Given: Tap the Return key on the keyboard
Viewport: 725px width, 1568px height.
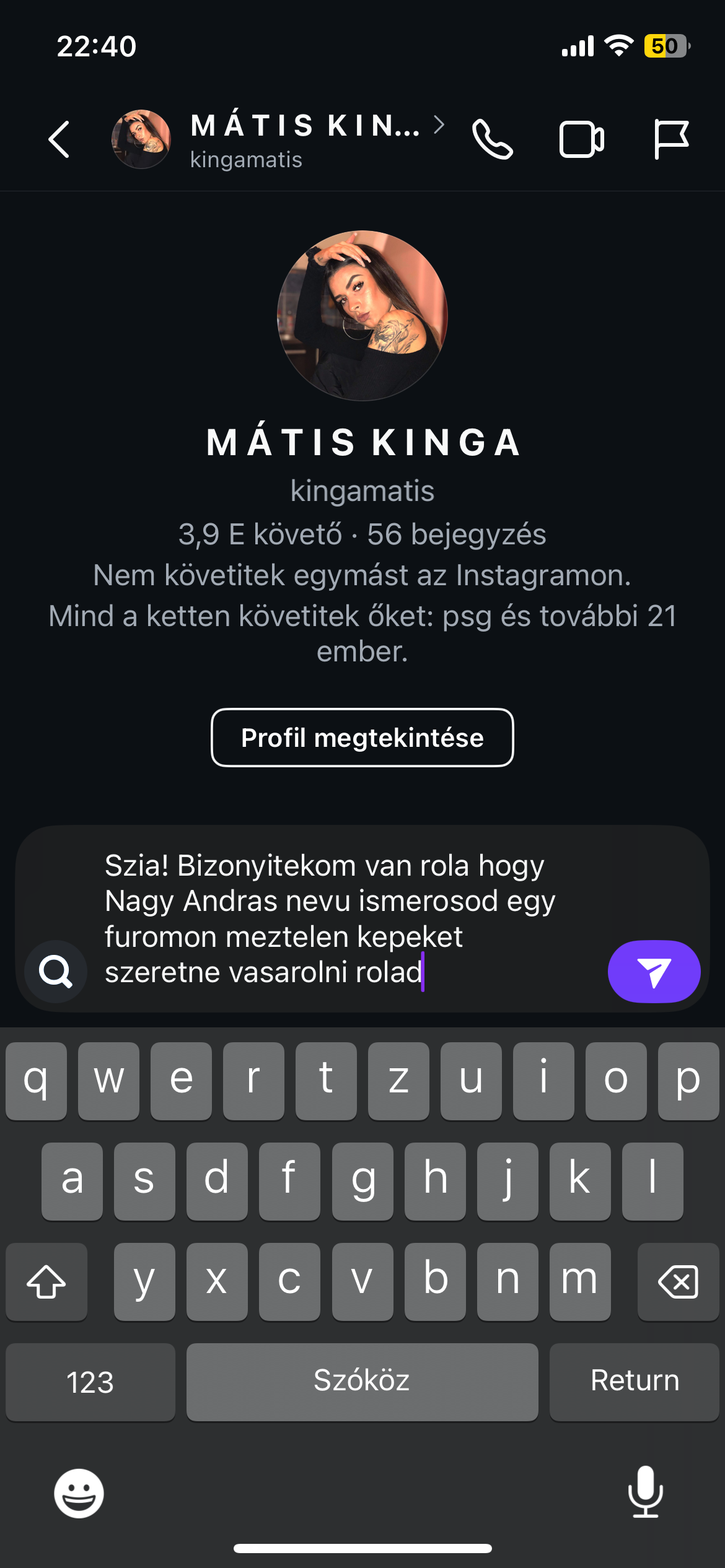Looking at the screenshot, I should (x=634, y=1382).
